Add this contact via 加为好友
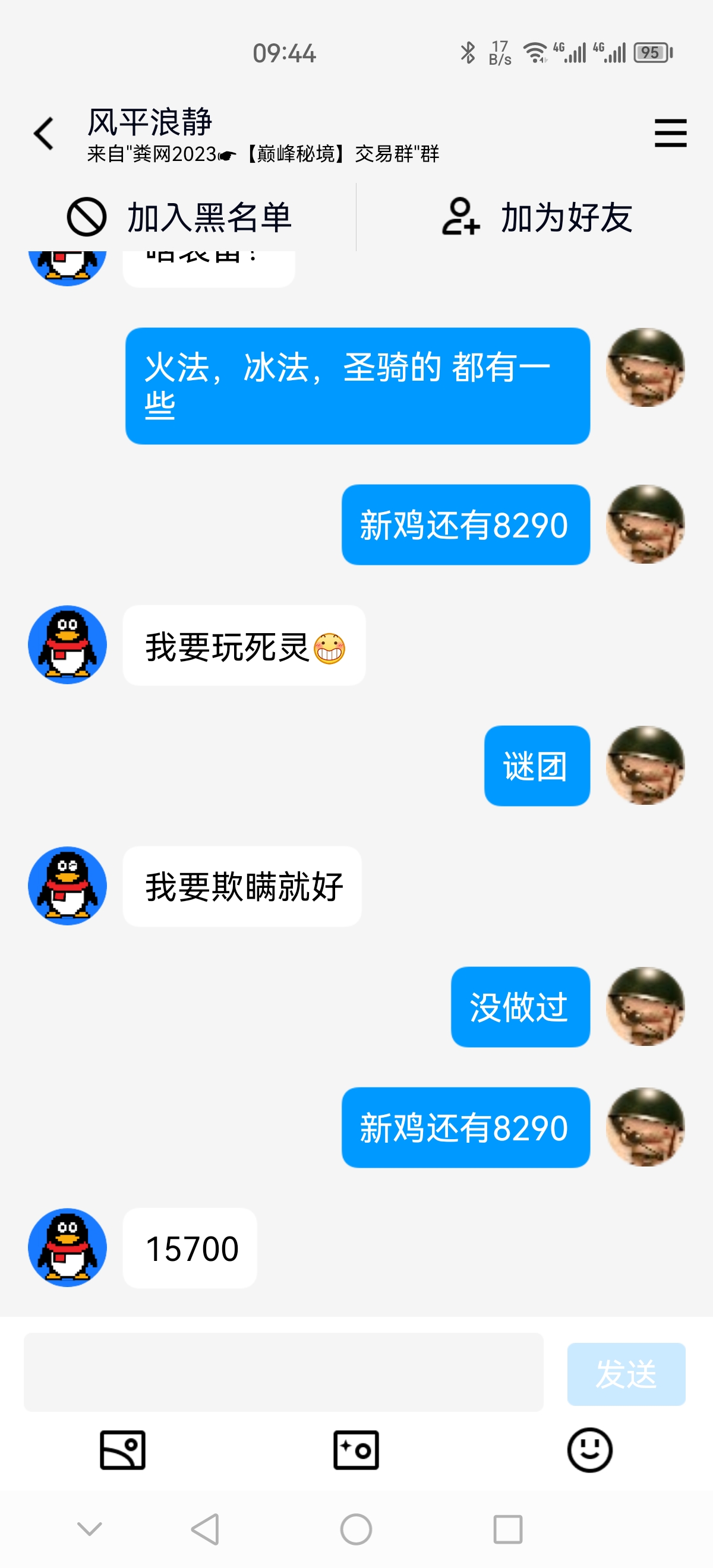The image size is (713, 1568). (x=537, y=217)
